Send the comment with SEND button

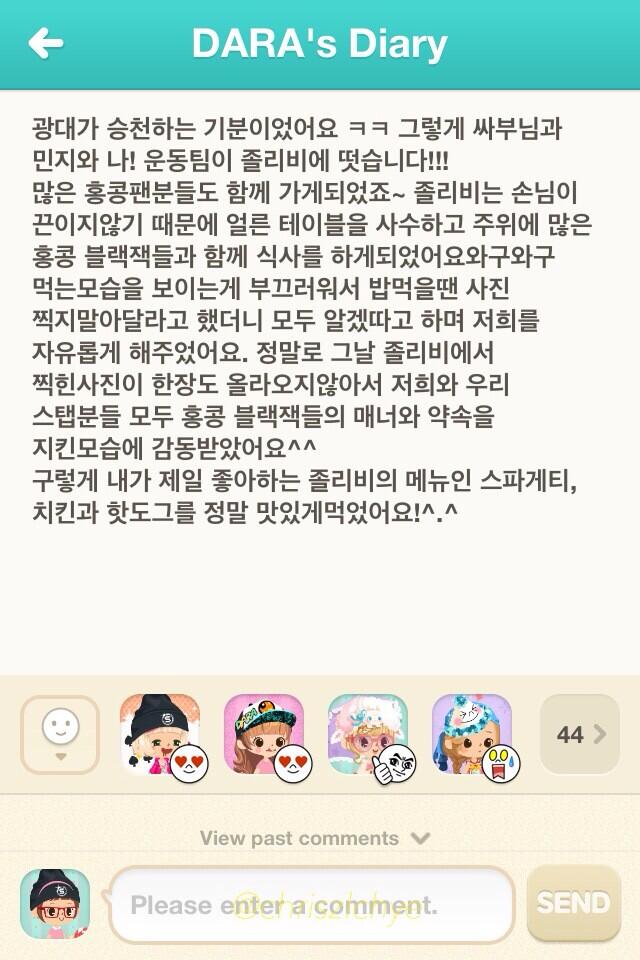(x=573, y=903)
